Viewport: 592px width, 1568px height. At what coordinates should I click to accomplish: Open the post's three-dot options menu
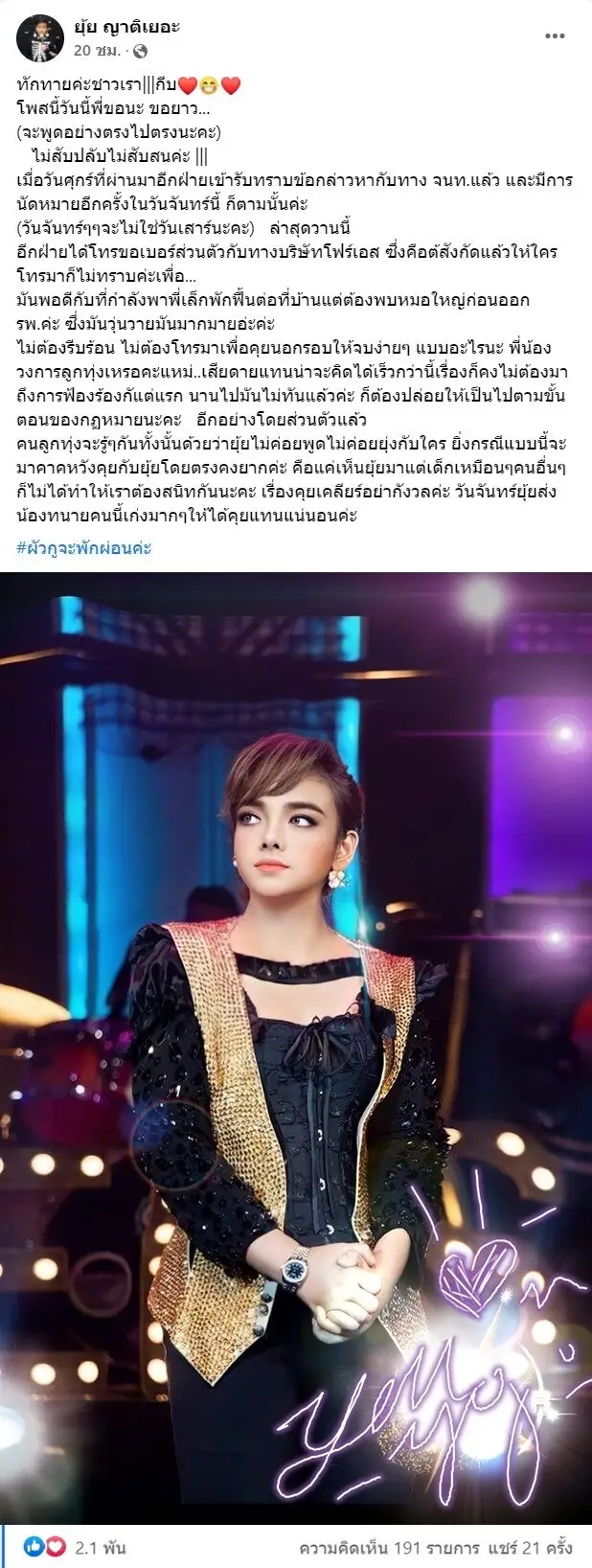pyautogui.click(x=555, y=36)
